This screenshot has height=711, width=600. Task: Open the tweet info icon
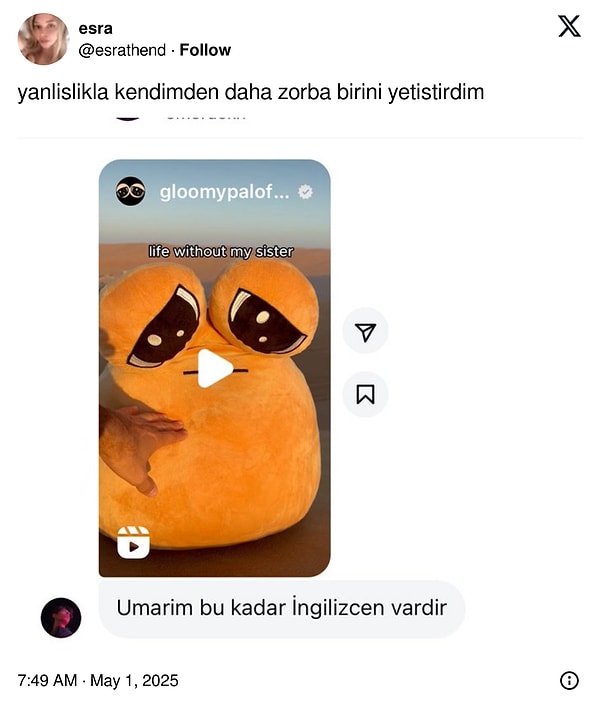(569, 681)
